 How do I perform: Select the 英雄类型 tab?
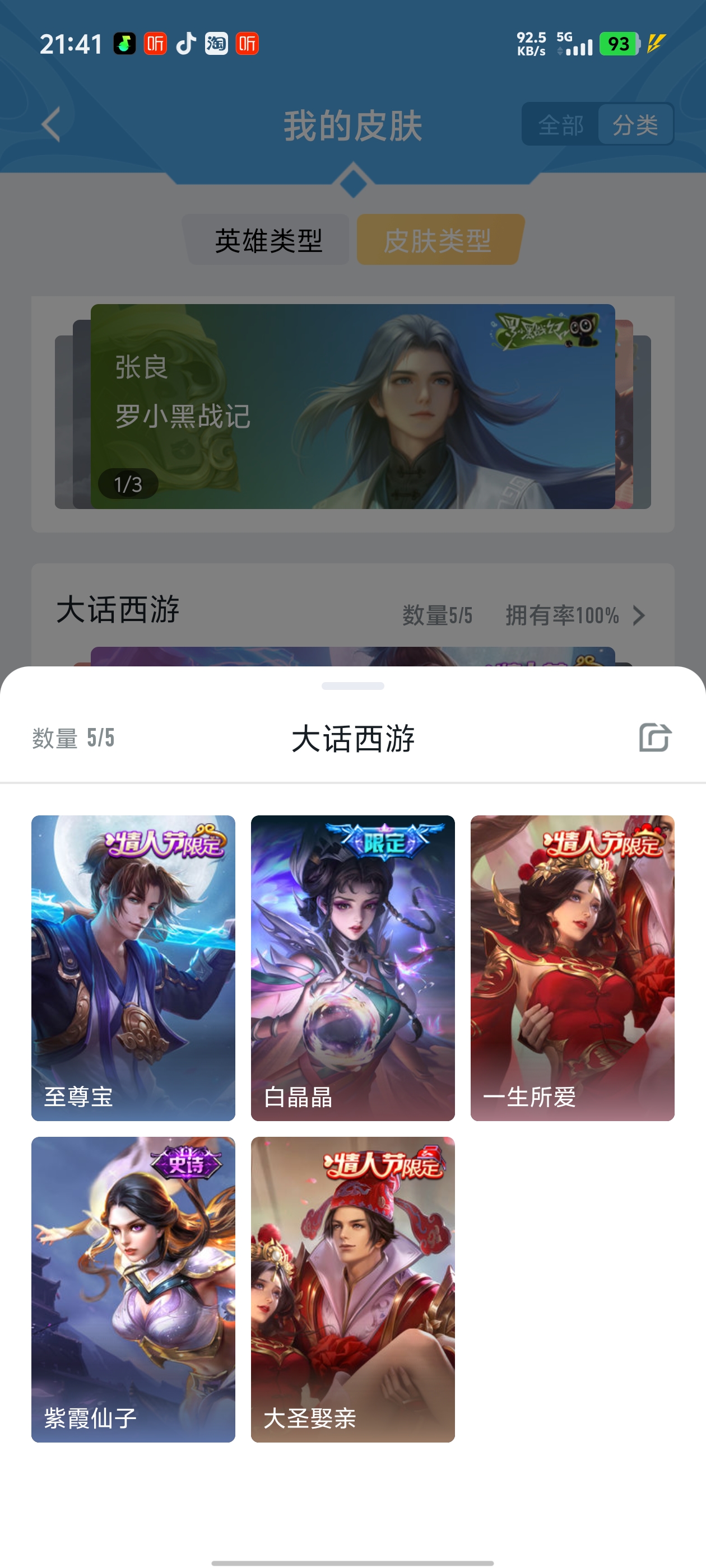268,240
